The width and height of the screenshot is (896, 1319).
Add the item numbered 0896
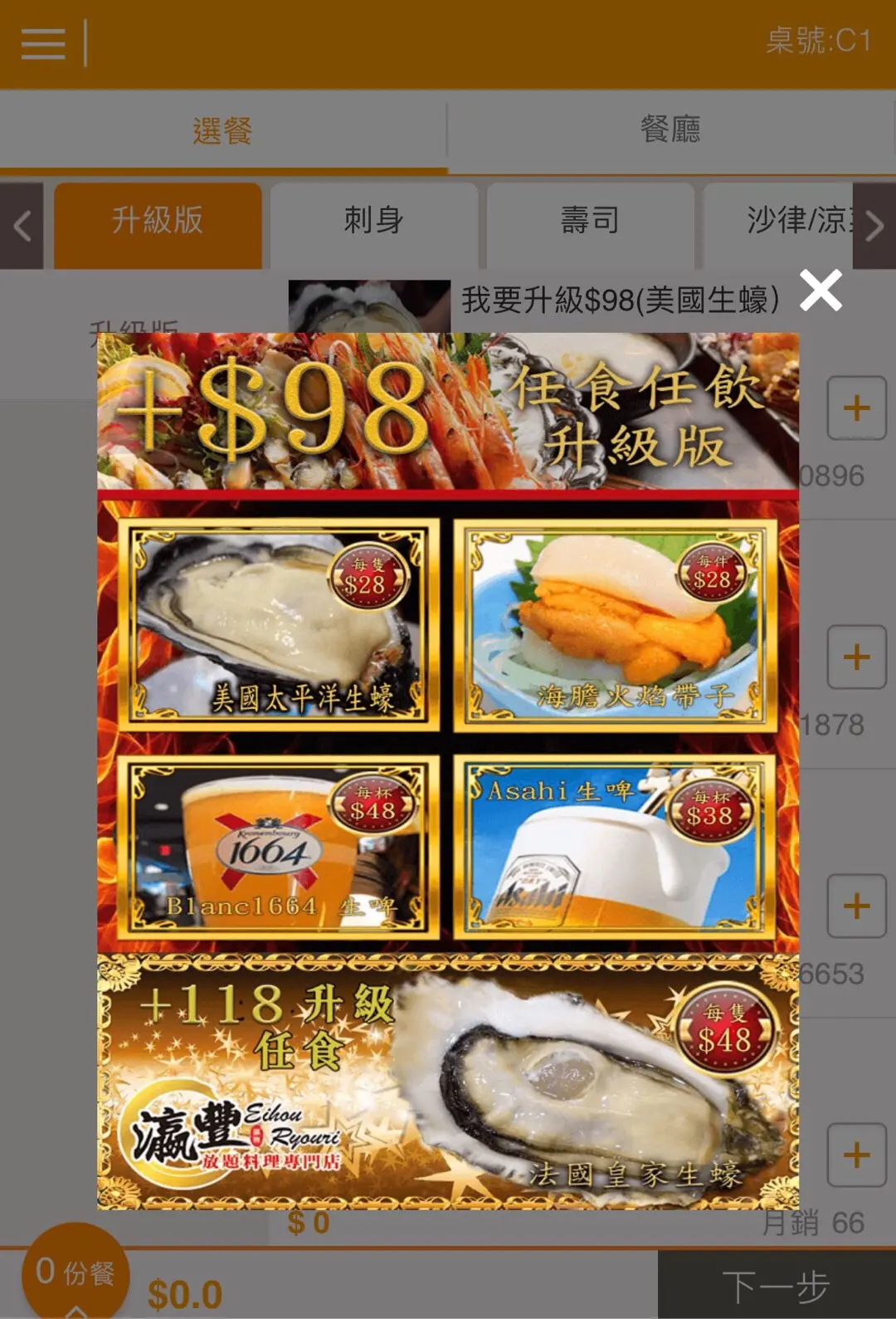[x=856, y=408]
